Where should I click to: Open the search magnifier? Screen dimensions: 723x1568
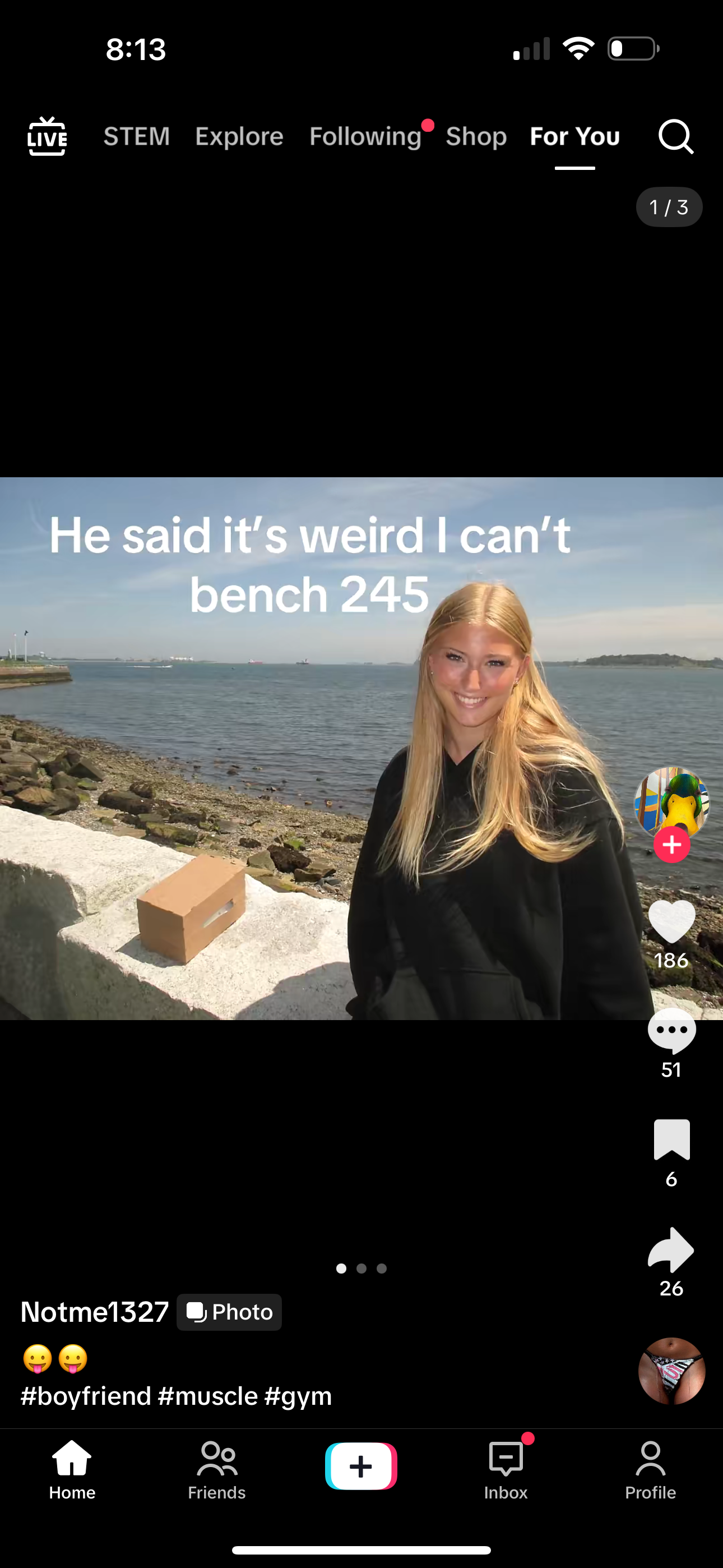pyautogui.click(x=675, y=136)
